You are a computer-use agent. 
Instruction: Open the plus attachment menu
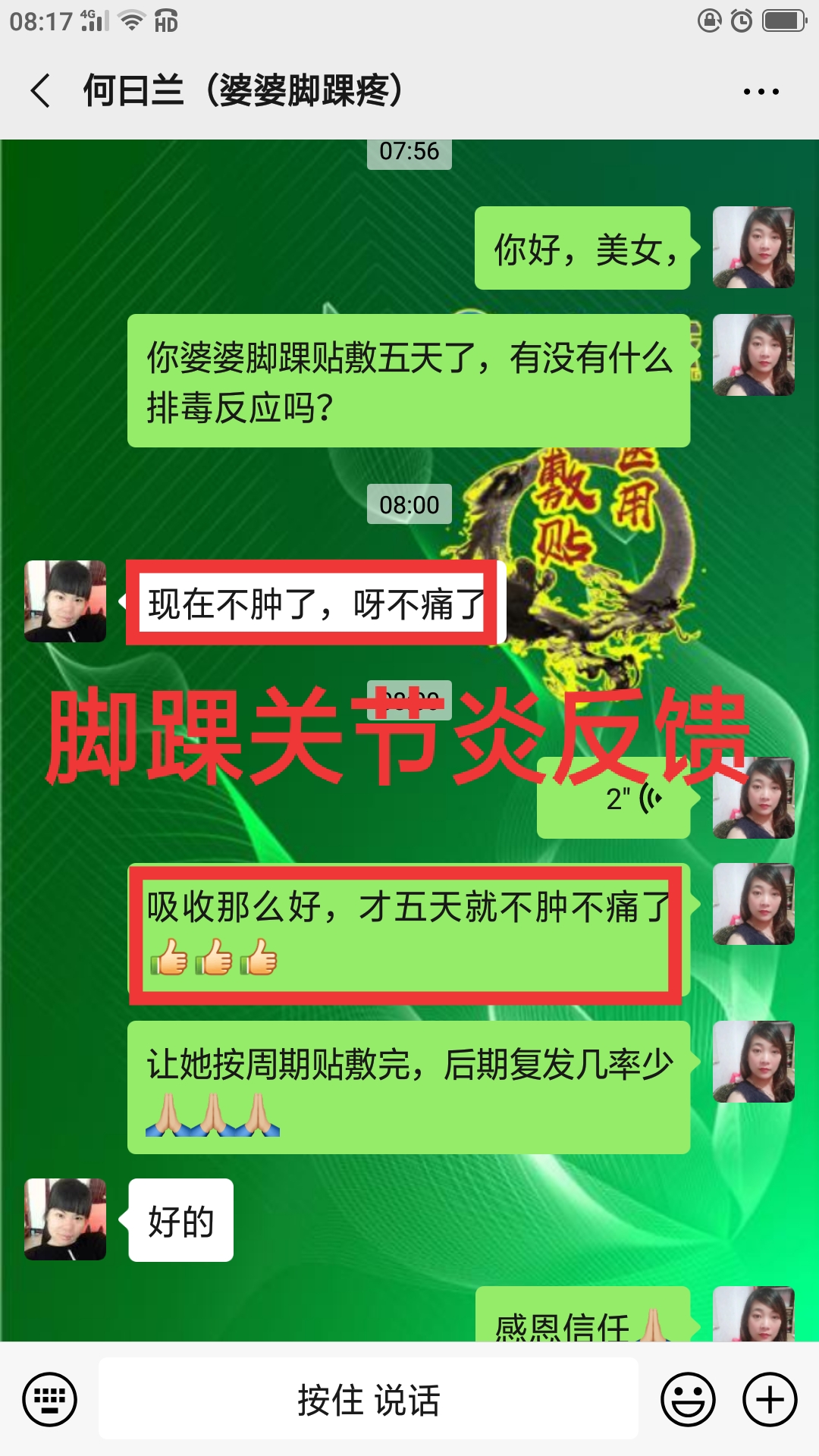point(770,1399)
